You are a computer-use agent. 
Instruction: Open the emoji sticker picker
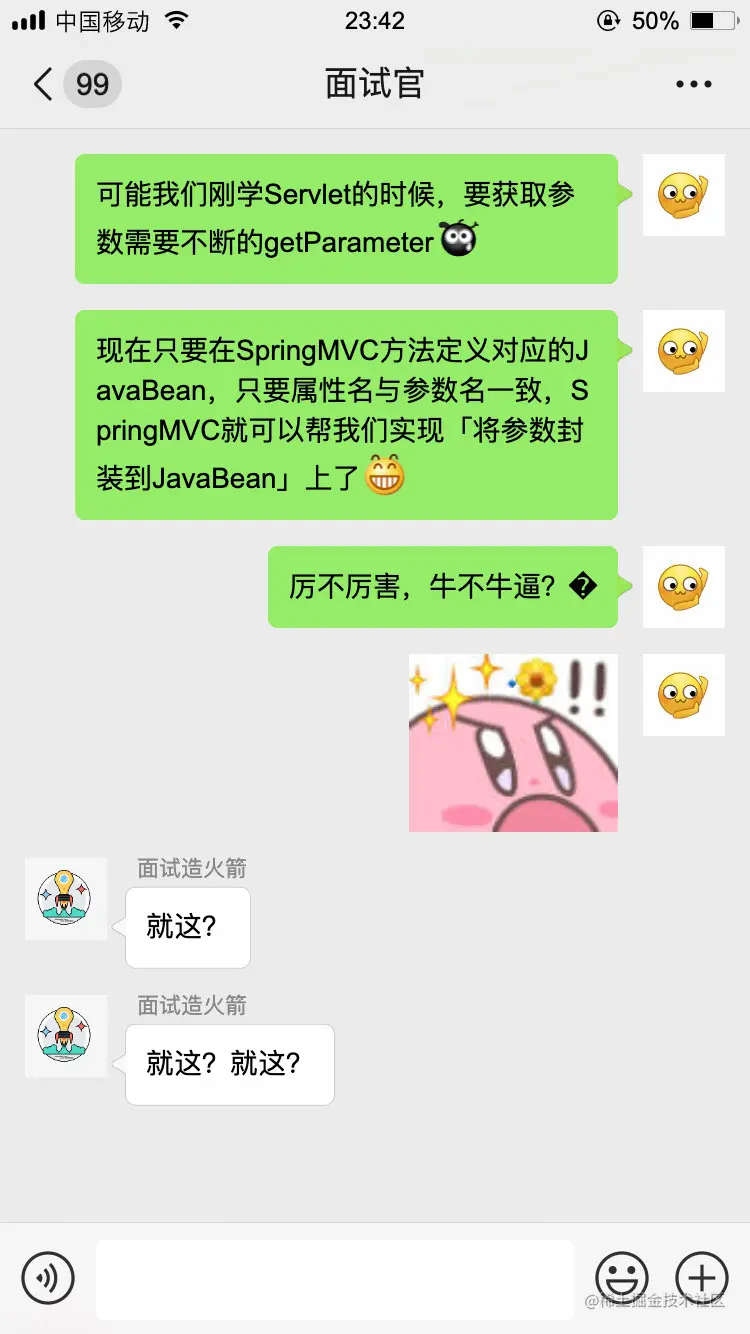click(x=621, y=1277)
